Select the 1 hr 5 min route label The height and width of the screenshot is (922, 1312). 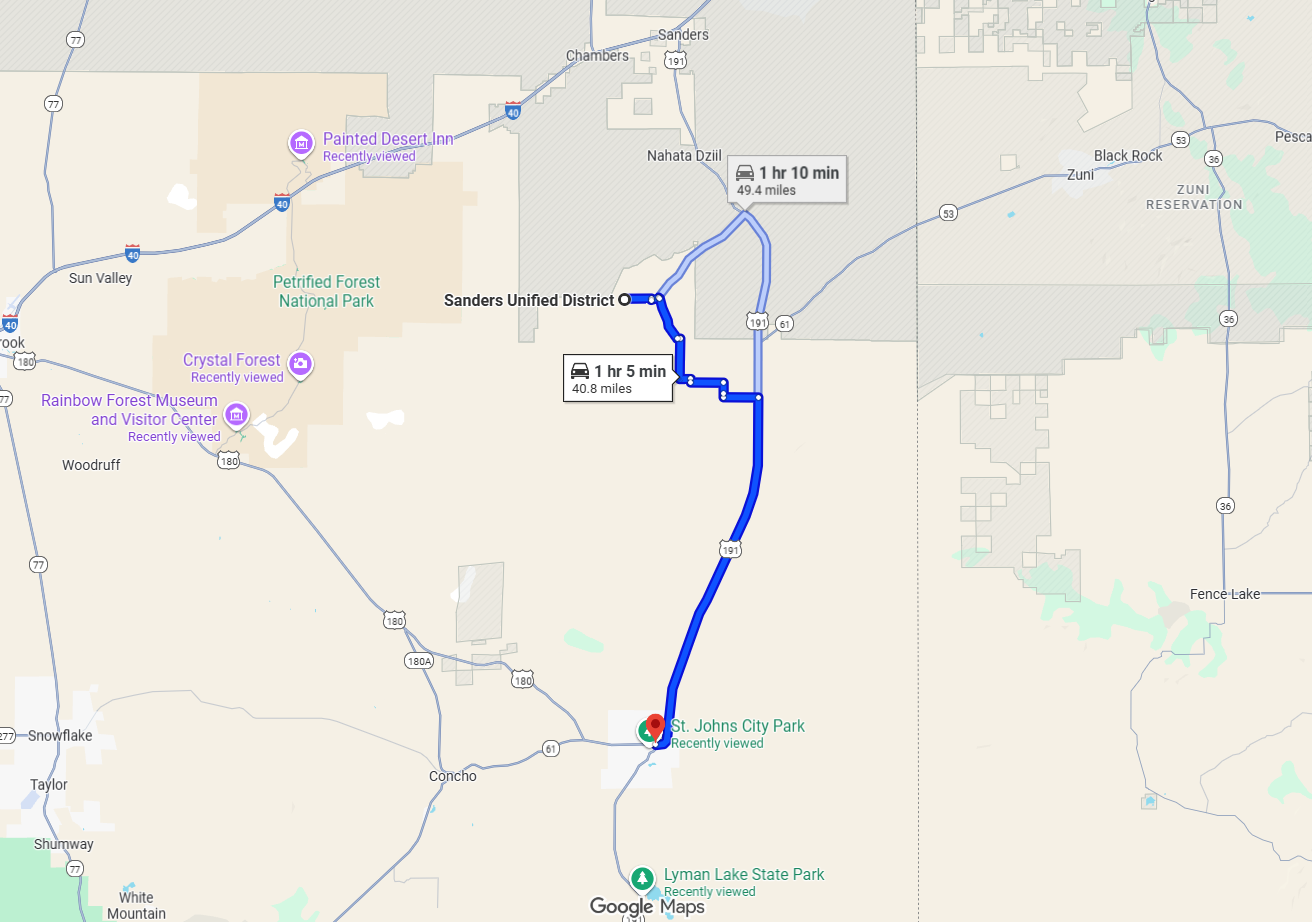coord(618,379)
